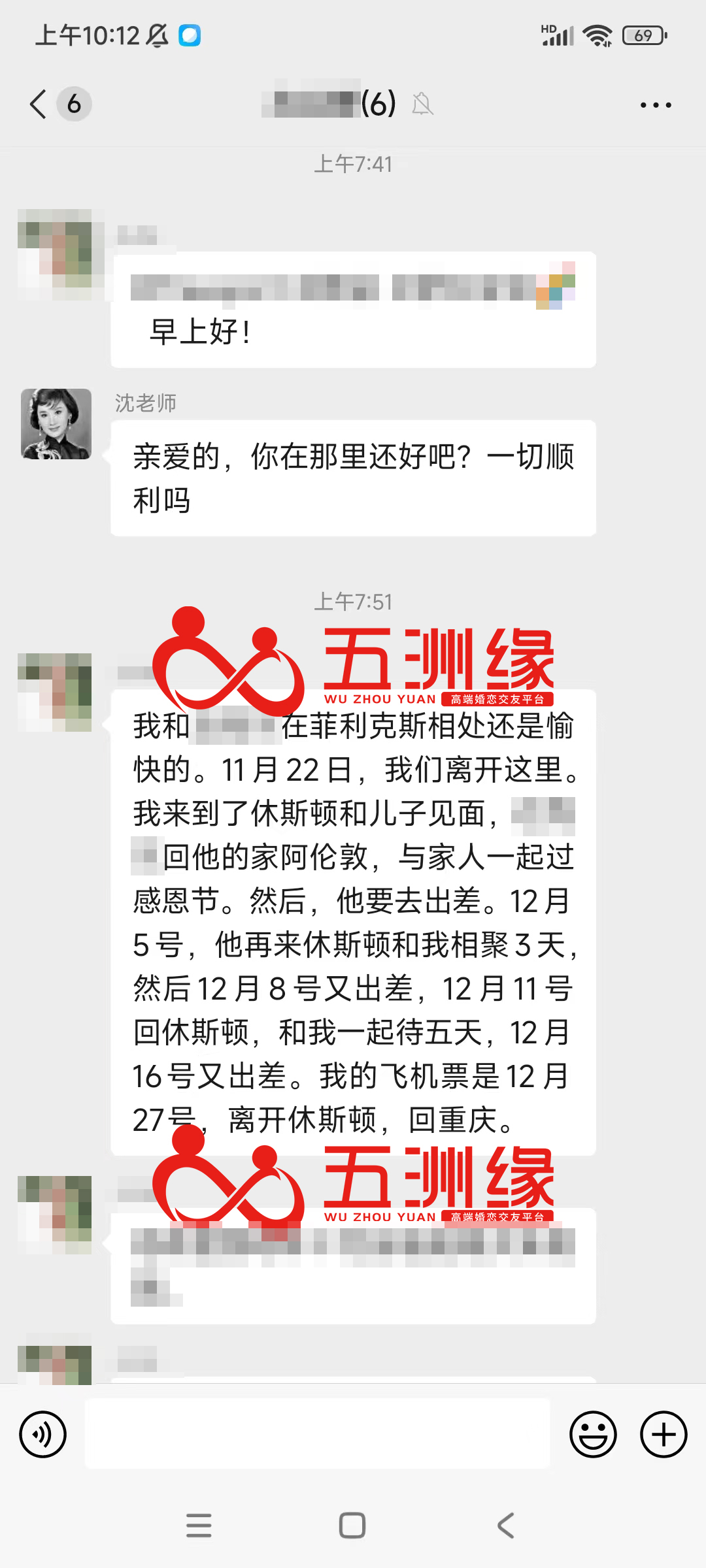Viewport: 706px width, 1568px height.
Task: Open the group chat options menu
Action: click(656, 105)
